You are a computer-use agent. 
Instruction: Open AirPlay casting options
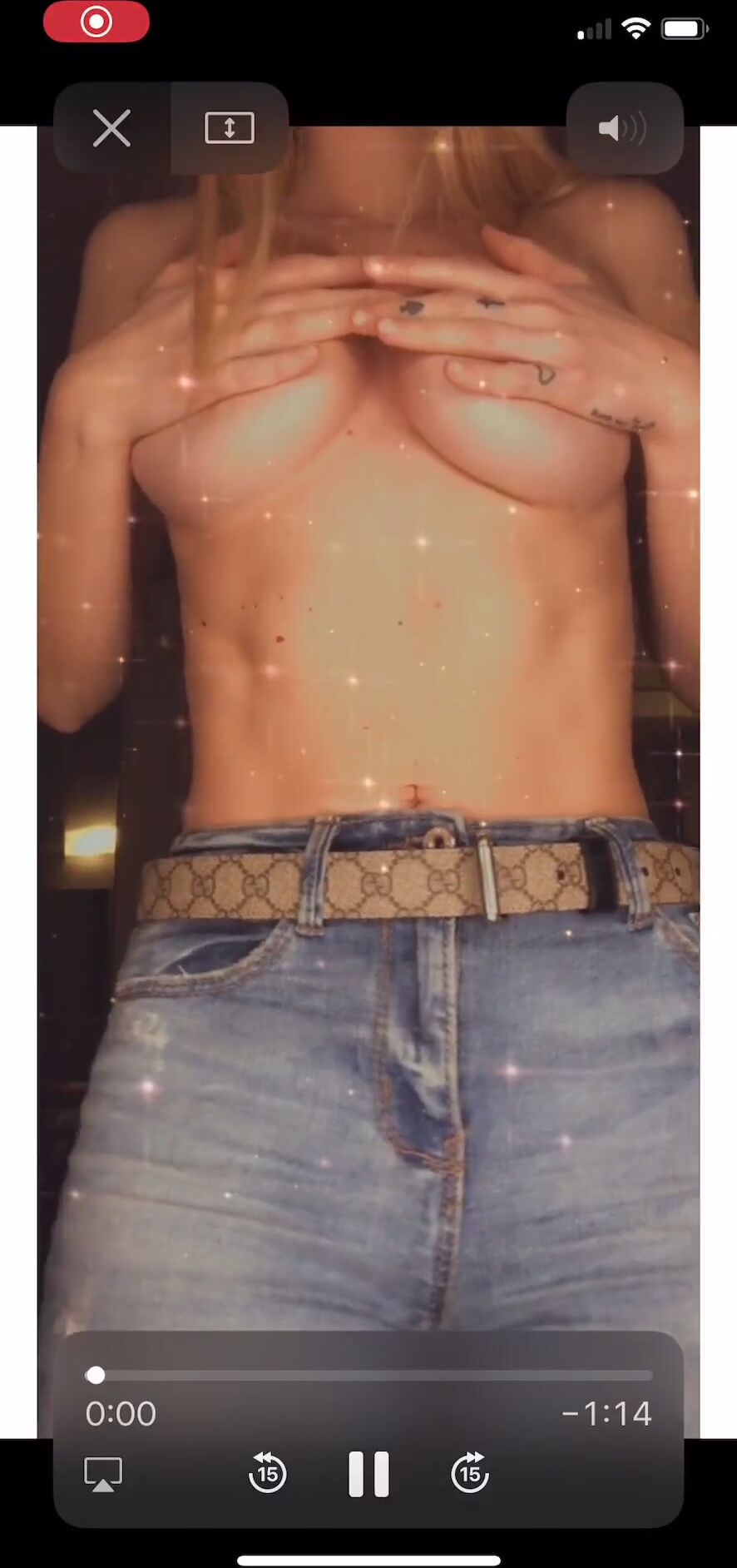(x=103, y=1474)
